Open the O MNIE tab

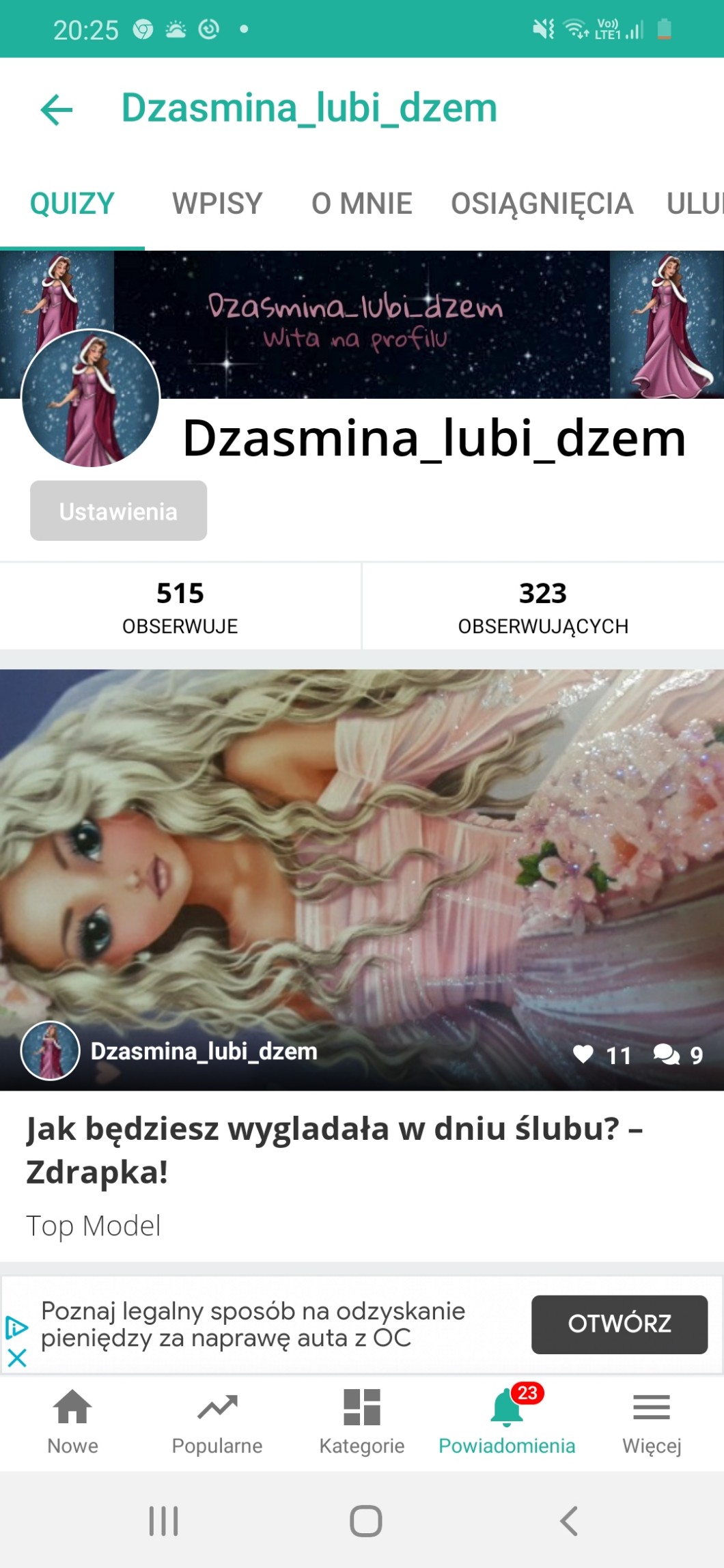pyautogui.click(x=361, y=204)
